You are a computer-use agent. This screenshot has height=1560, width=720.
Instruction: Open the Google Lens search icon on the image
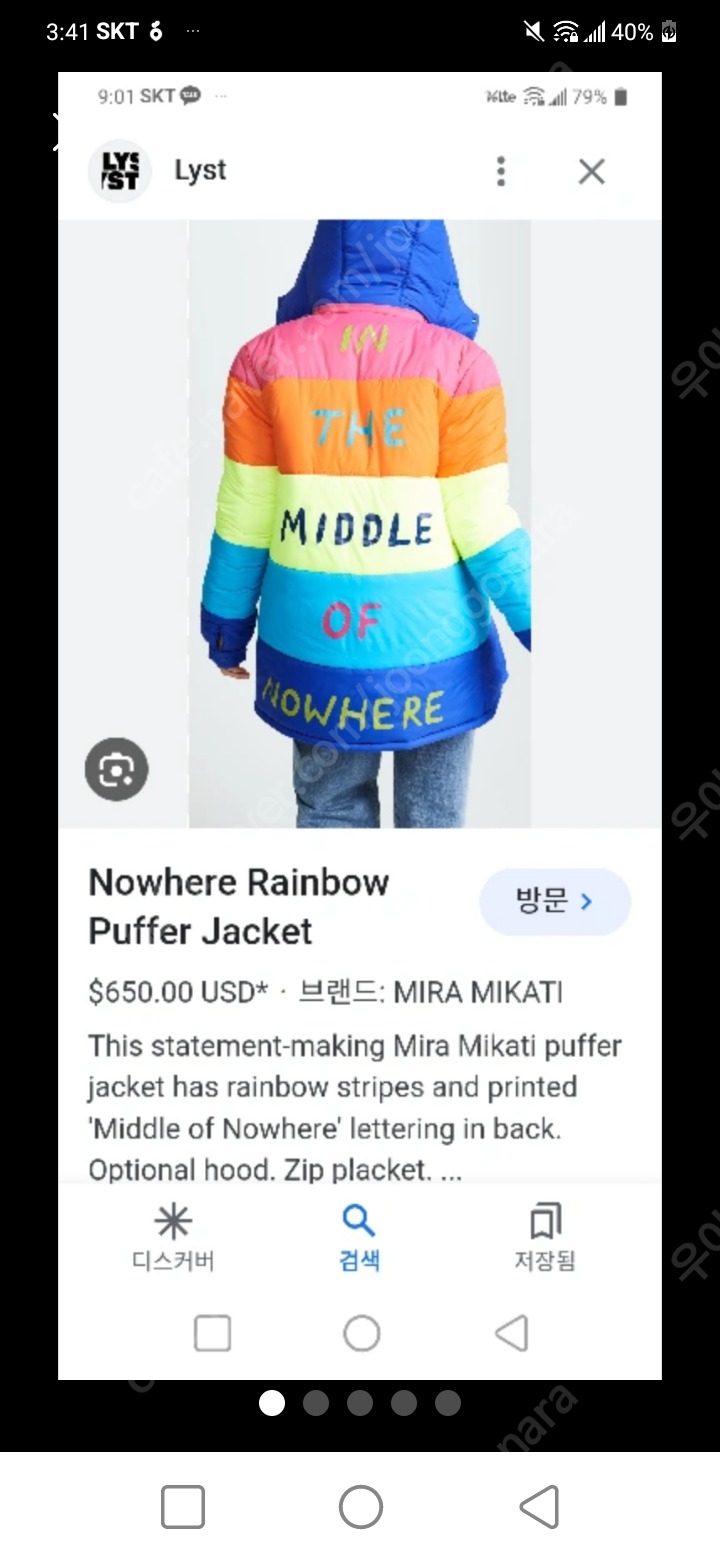point(116,769)
